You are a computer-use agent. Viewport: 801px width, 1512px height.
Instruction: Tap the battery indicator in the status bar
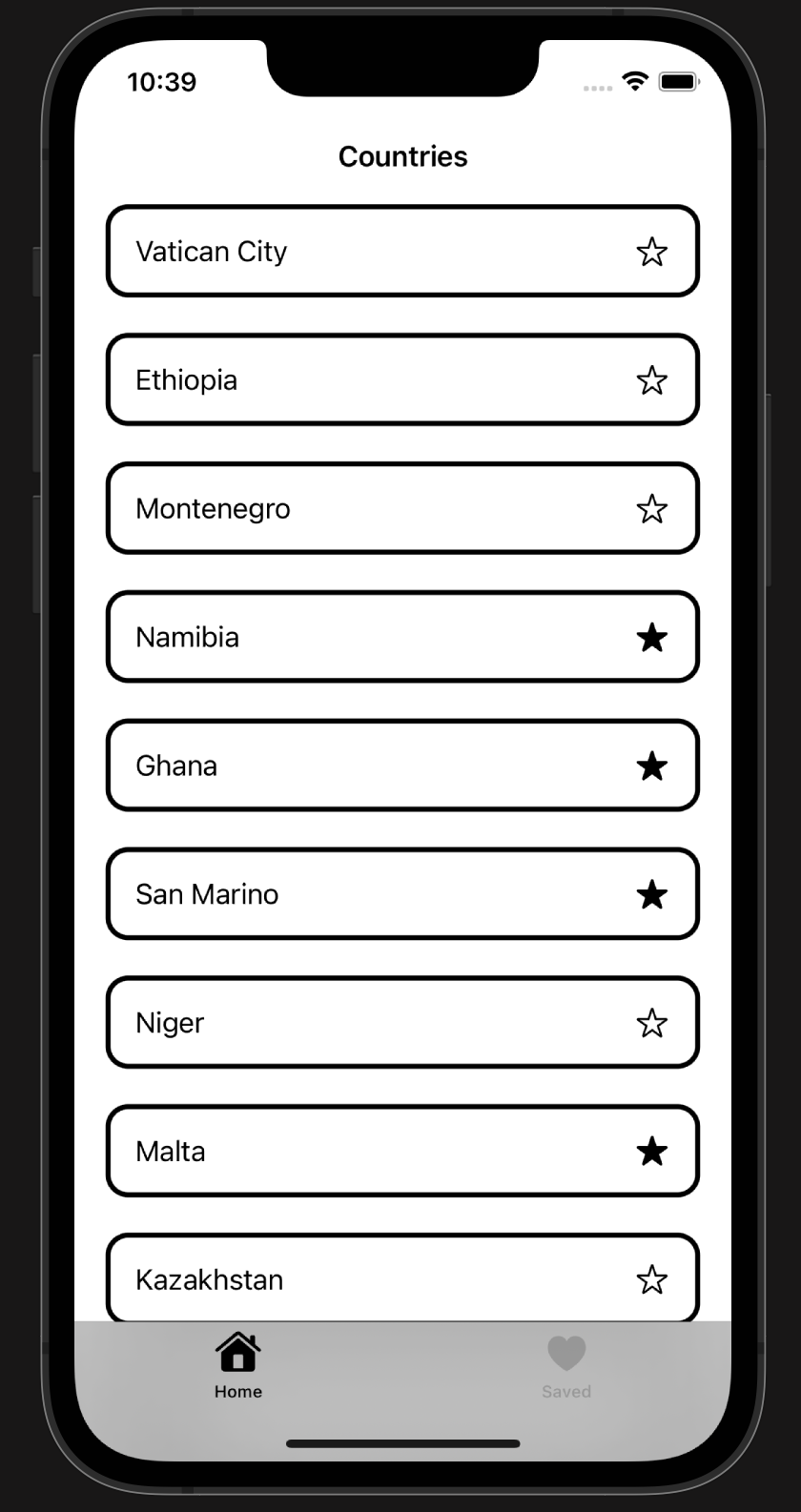coord(680,82)
